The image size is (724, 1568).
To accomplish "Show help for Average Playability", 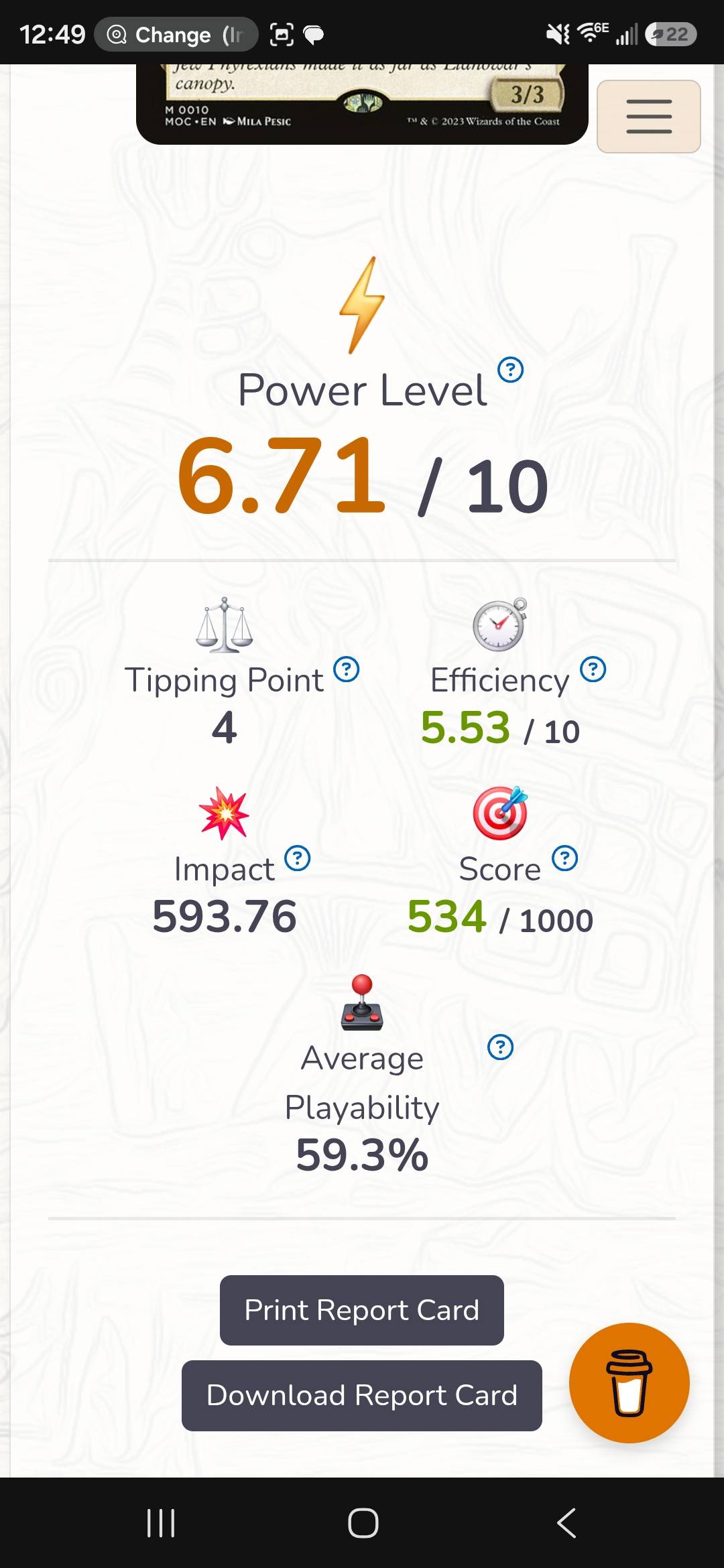I will tap(501, 1047).
